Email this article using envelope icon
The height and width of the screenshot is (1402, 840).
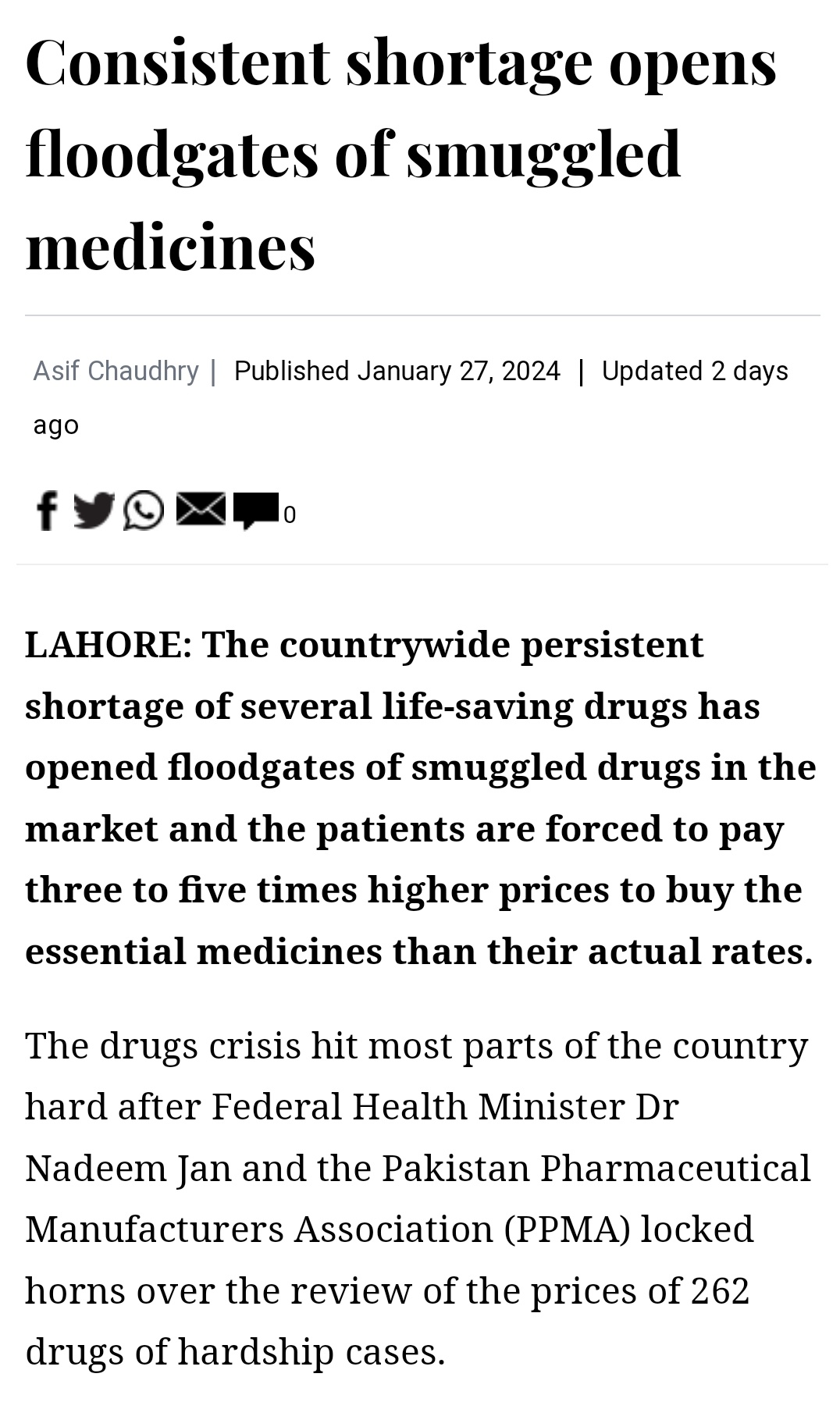click(201, 509)
